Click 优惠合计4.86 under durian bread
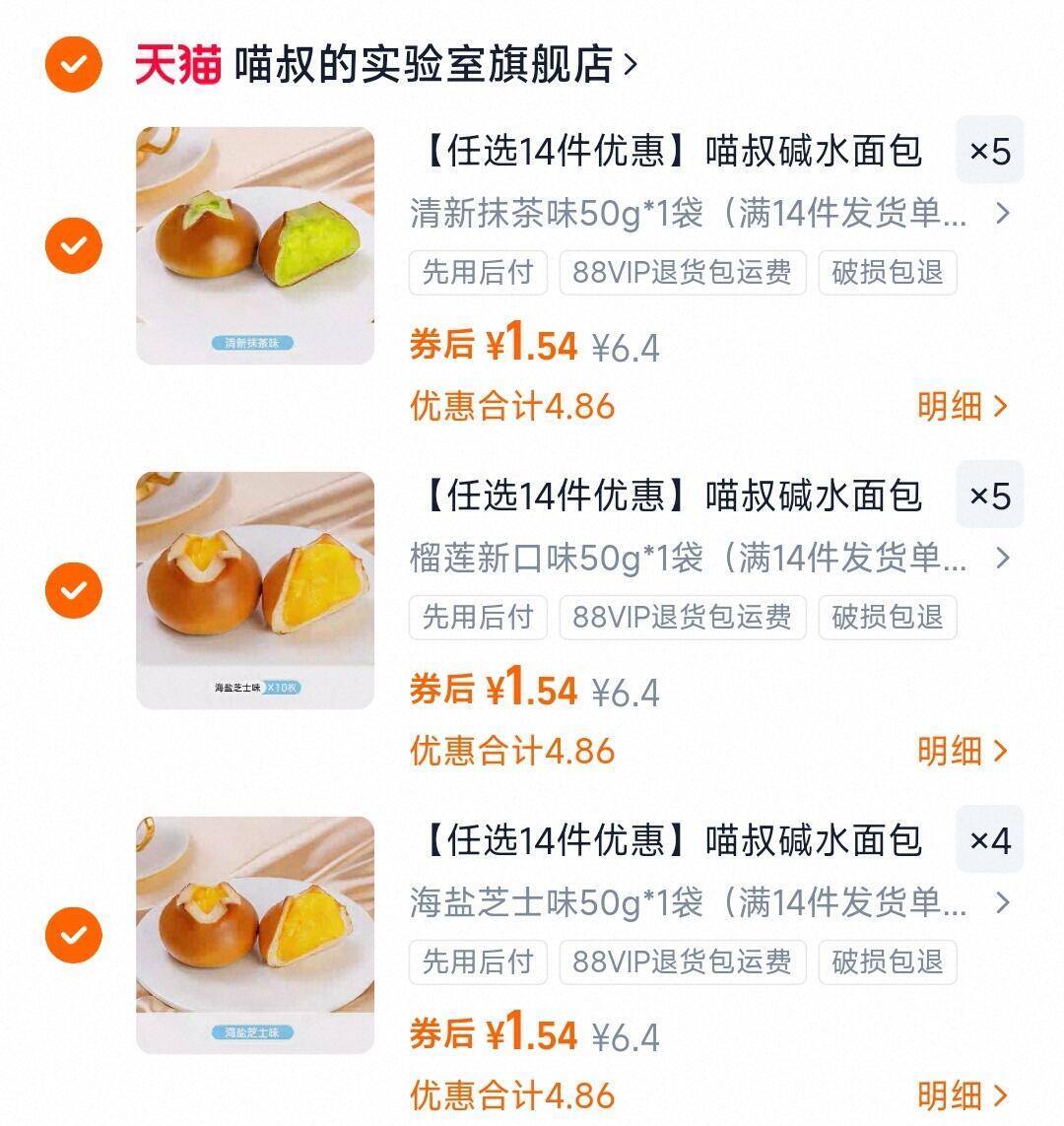The height and width of the screenshot is (1126, 1064). 512,749
